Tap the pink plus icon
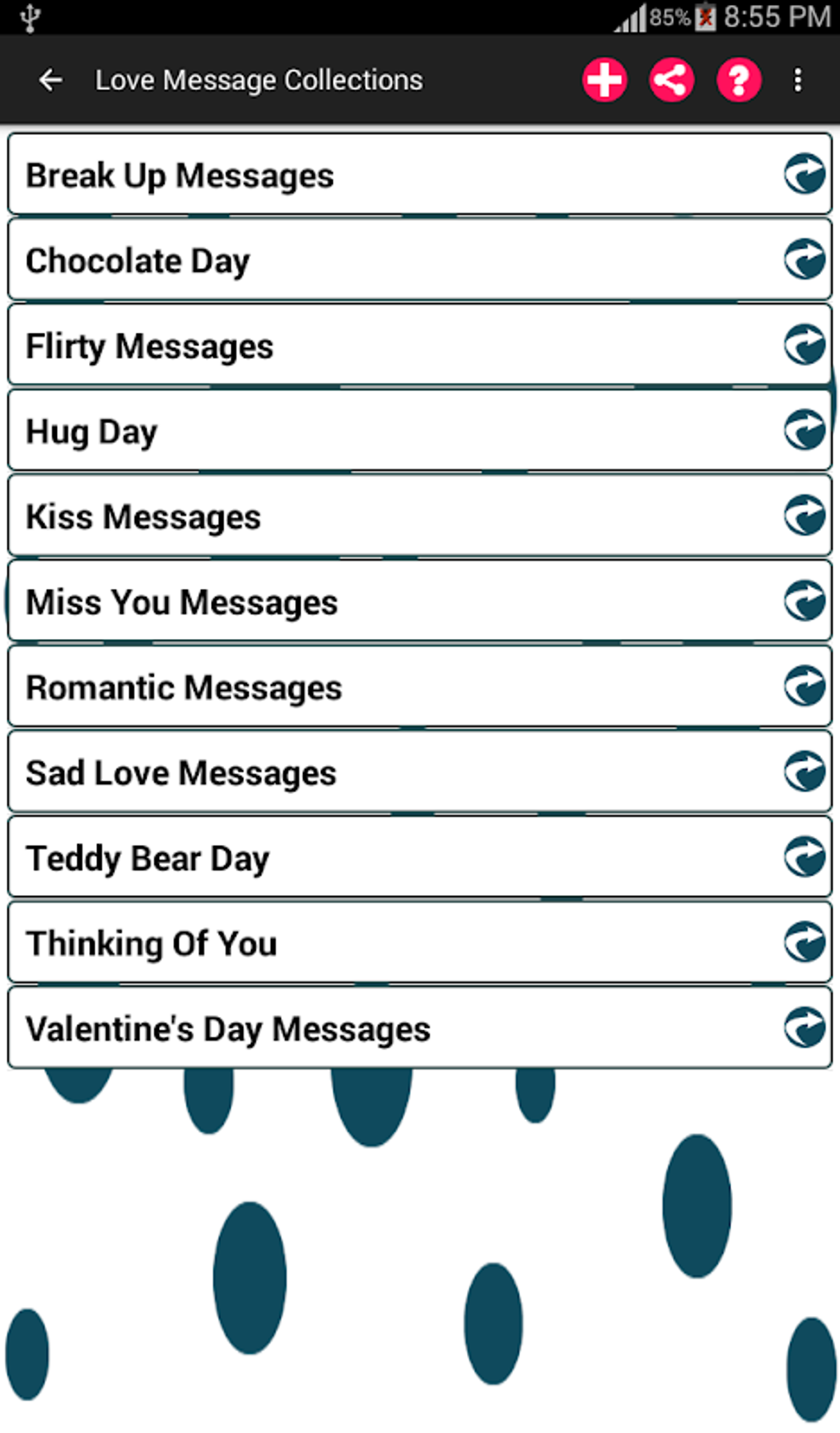The height and width of the screenshot is (1433, 840). click(604, 80)
